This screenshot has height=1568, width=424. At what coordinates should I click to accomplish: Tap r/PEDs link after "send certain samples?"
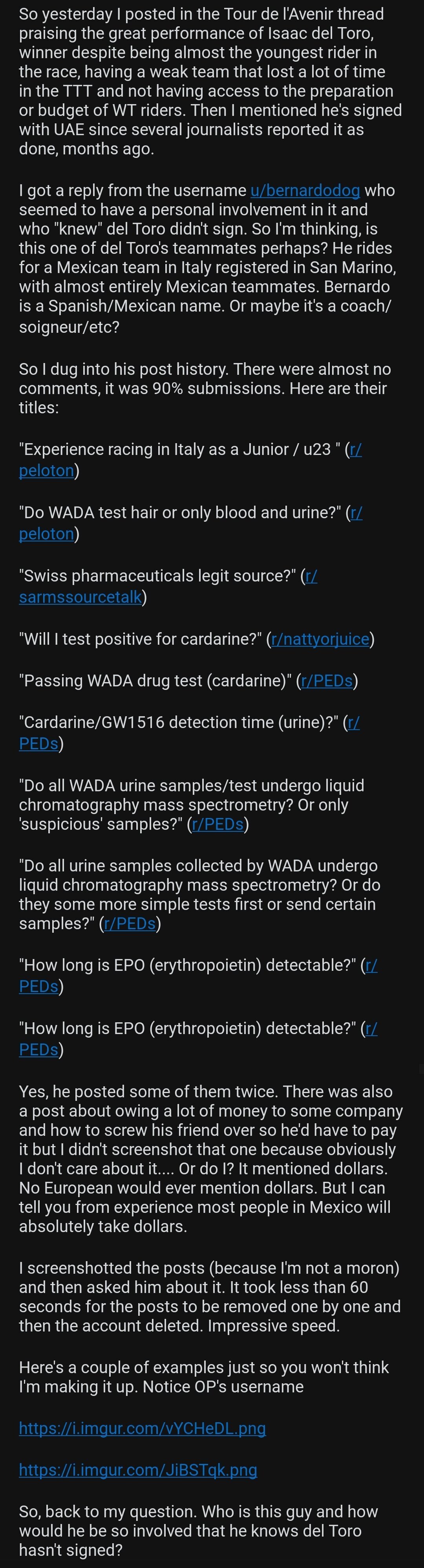coord(130,923)
